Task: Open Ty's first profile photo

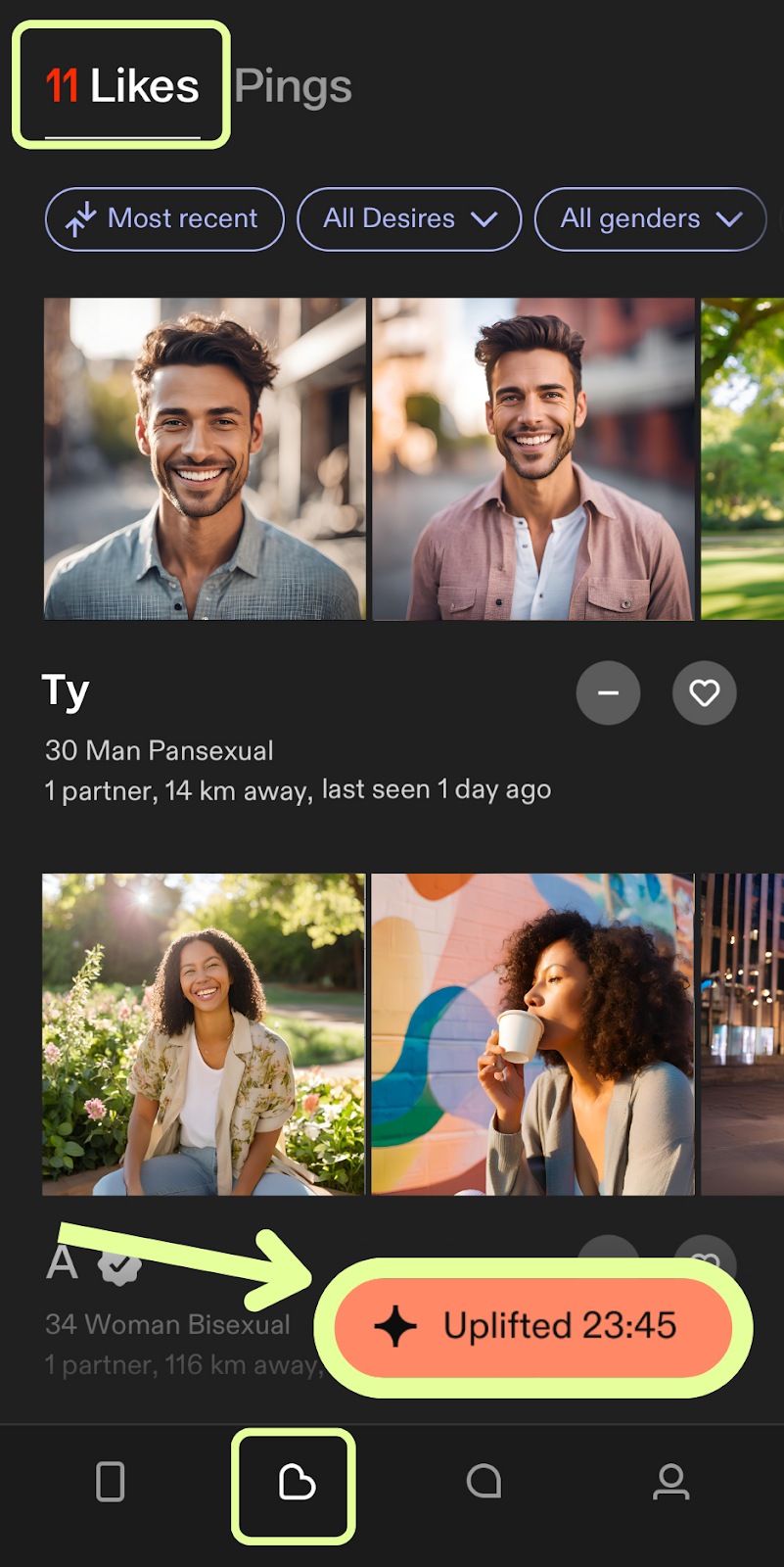Action: 205,458
